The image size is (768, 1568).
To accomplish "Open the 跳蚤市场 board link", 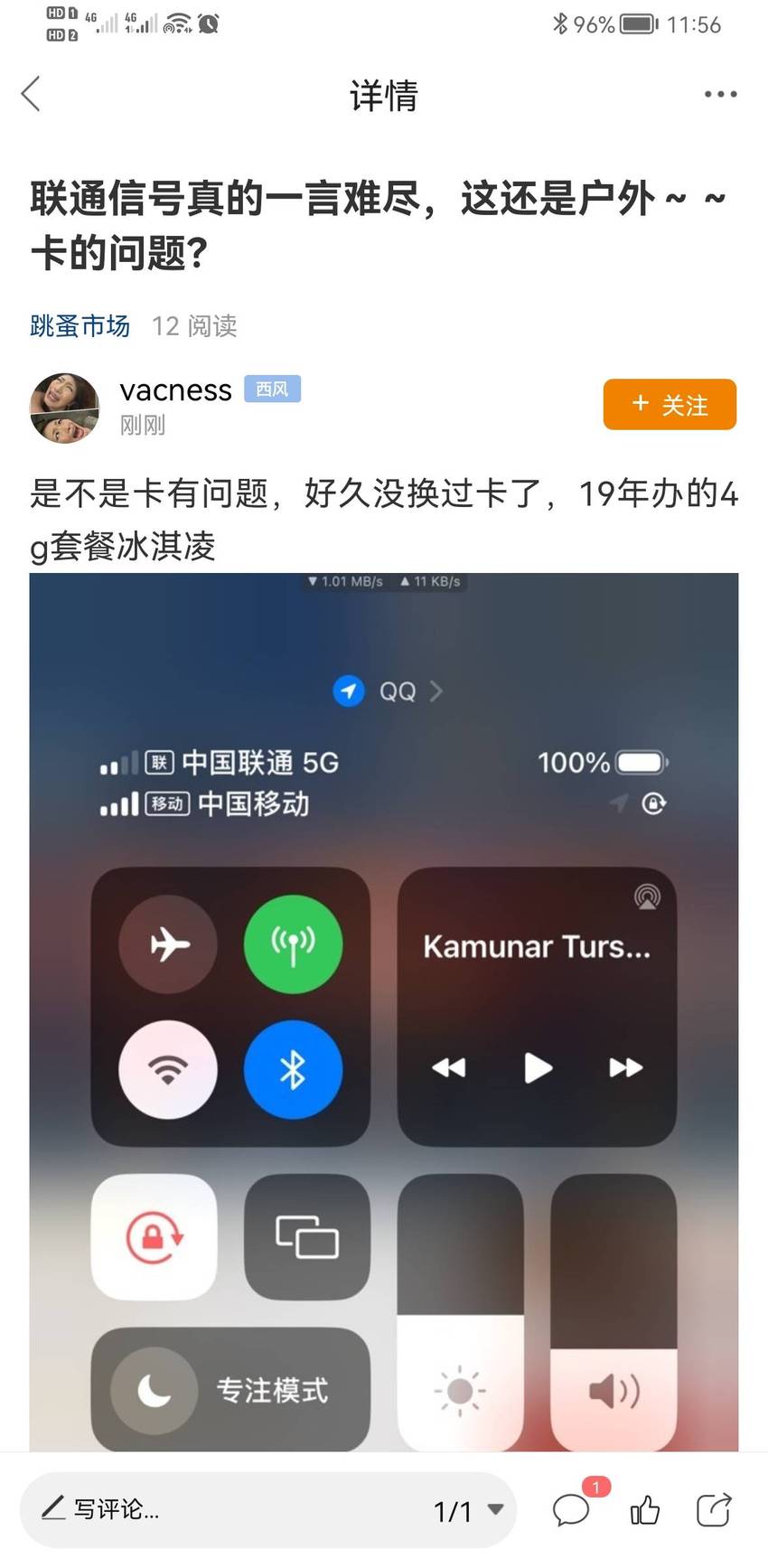I will pos(80,325).
